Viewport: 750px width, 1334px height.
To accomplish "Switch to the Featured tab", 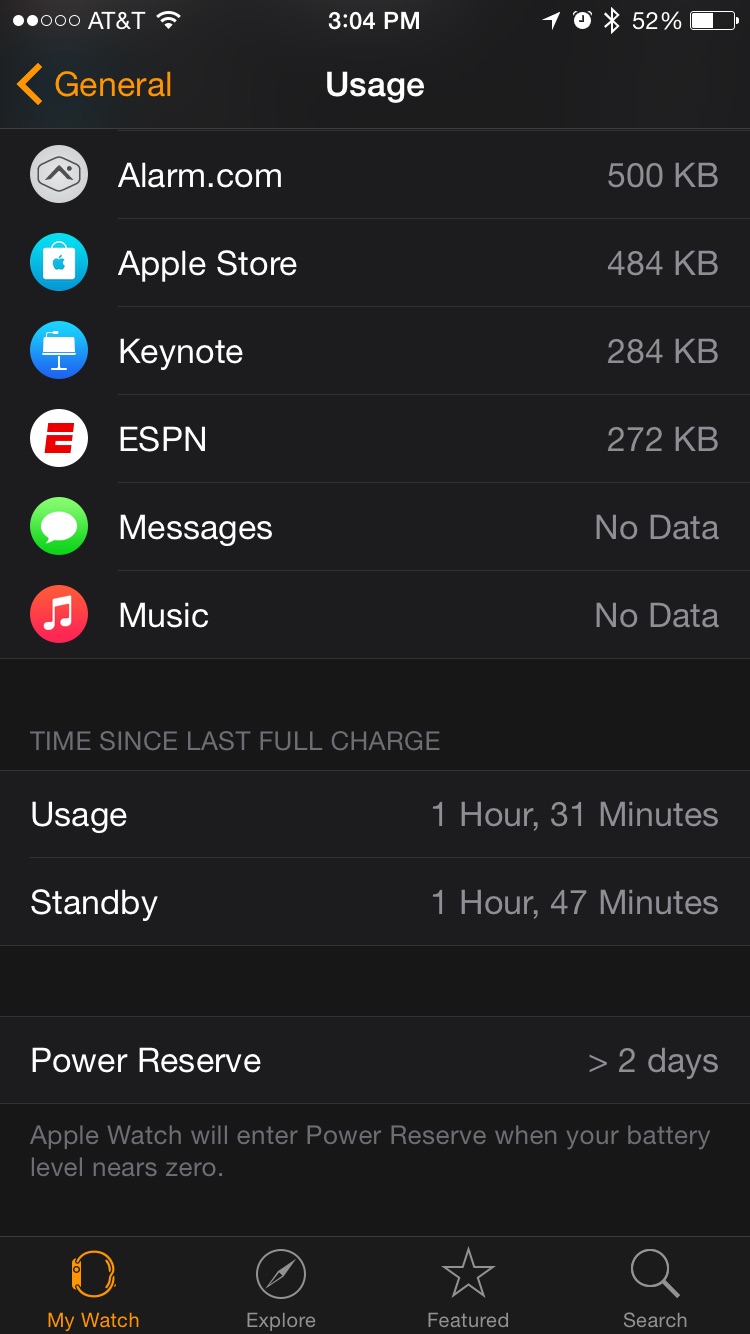I will (x=468, y=1288).
